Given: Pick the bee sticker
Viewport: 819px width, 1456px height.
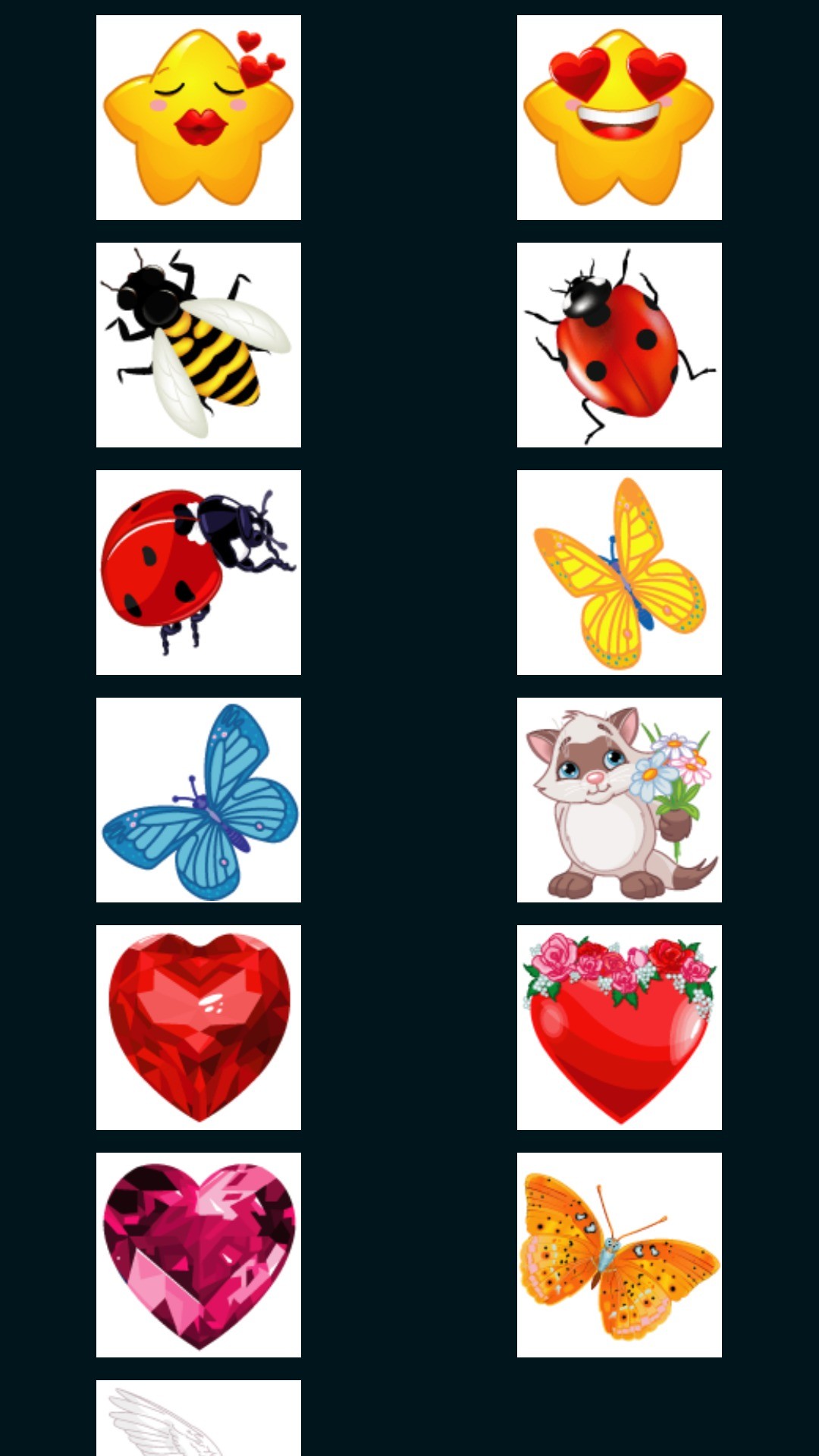Looking at the screenshot, I should click(199, 345).
